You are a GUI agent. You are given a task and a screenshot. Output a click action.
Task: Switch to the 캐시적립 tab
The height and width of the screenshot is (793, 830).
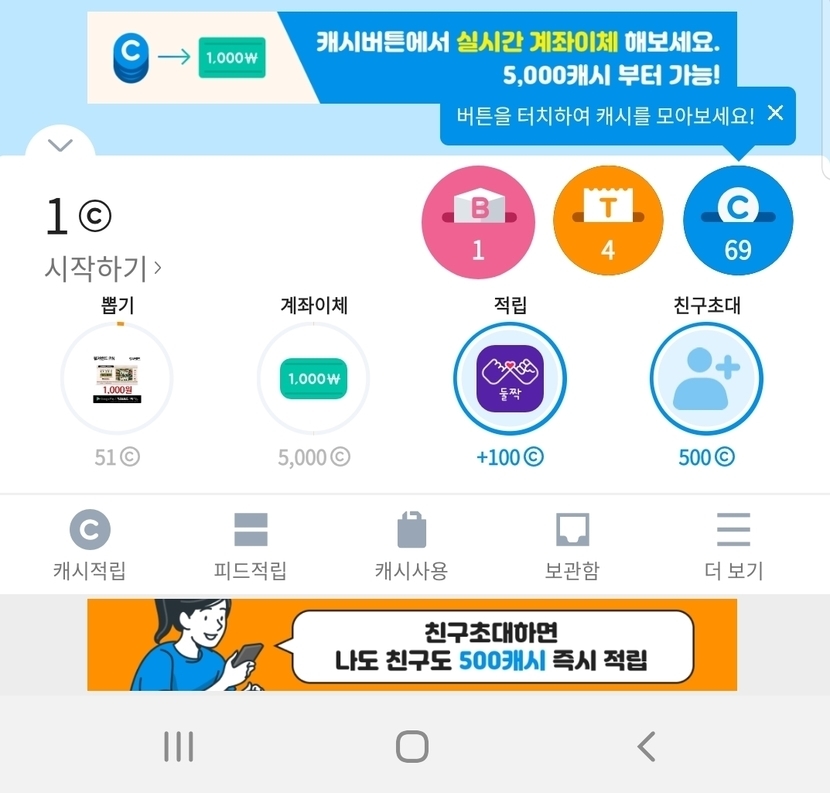pyautogui.click(x=90, y=546)
